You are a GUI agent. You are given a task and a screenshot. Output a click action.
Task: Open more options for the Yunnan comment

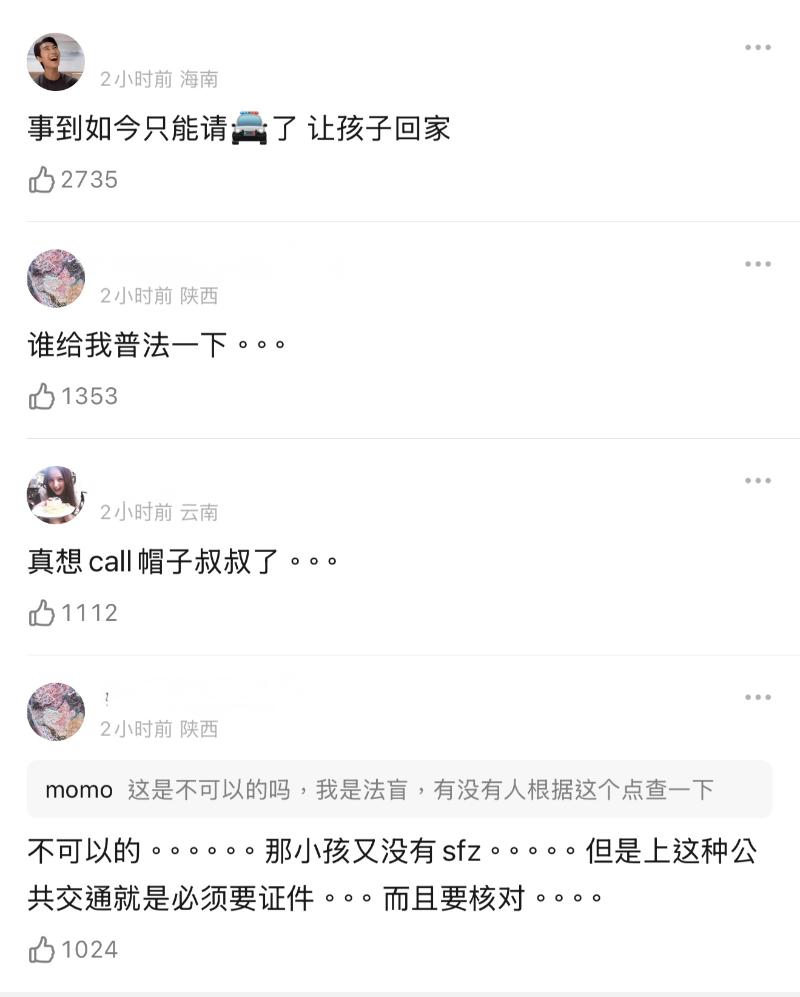pos(757,481)
